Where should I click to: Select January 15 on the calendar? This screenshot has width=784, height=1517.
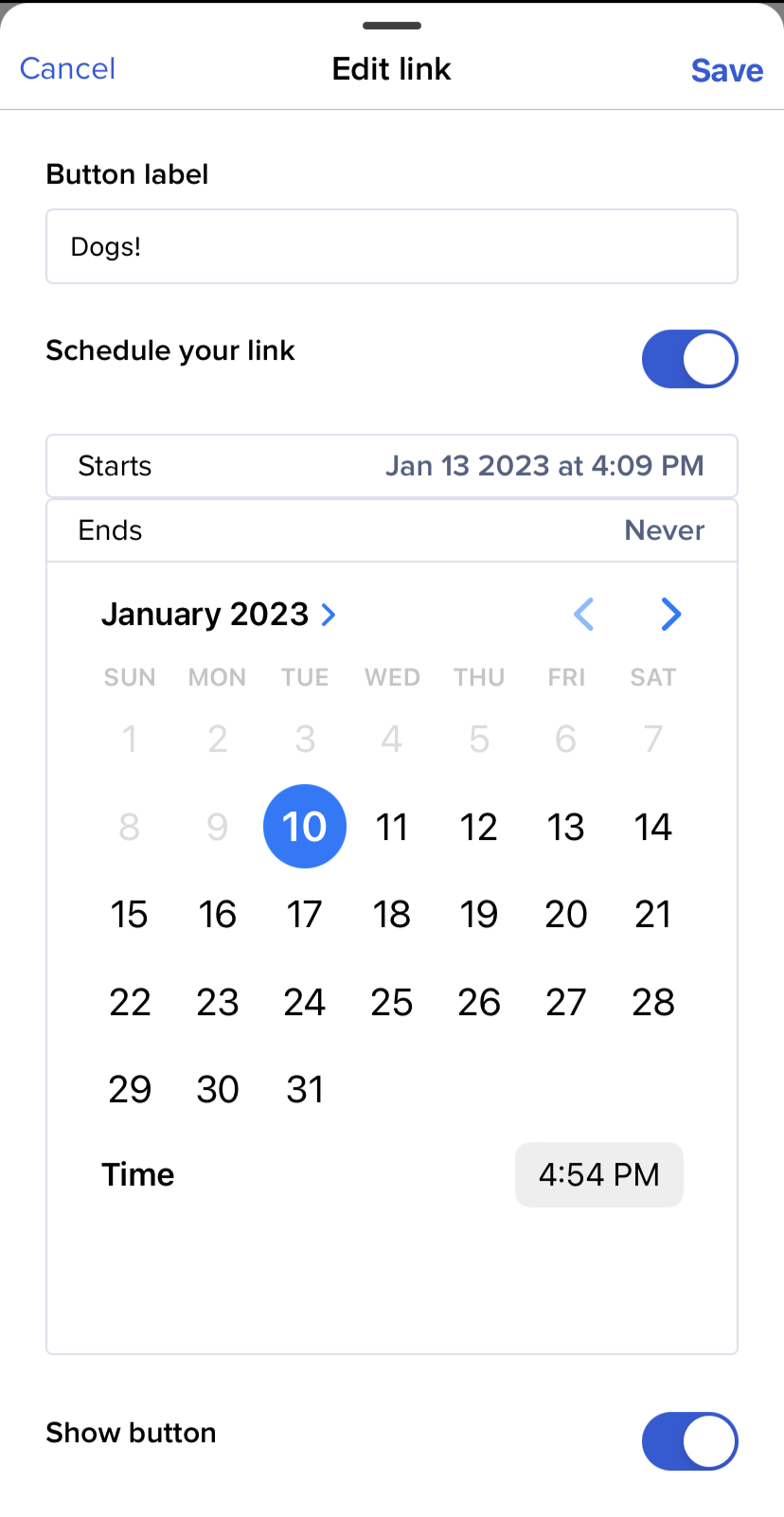click(x=130, y=915)
